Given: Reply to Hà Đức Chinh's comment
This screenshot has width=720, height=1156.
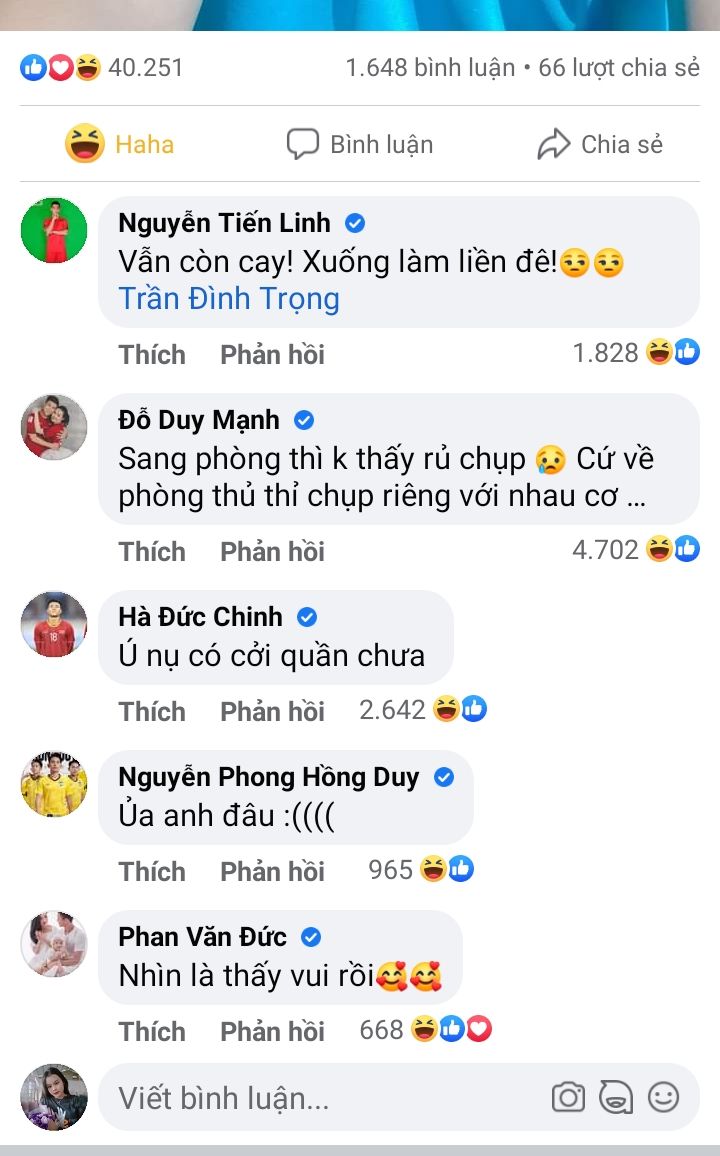Looking at the screenshot, I should coord(272,711).
